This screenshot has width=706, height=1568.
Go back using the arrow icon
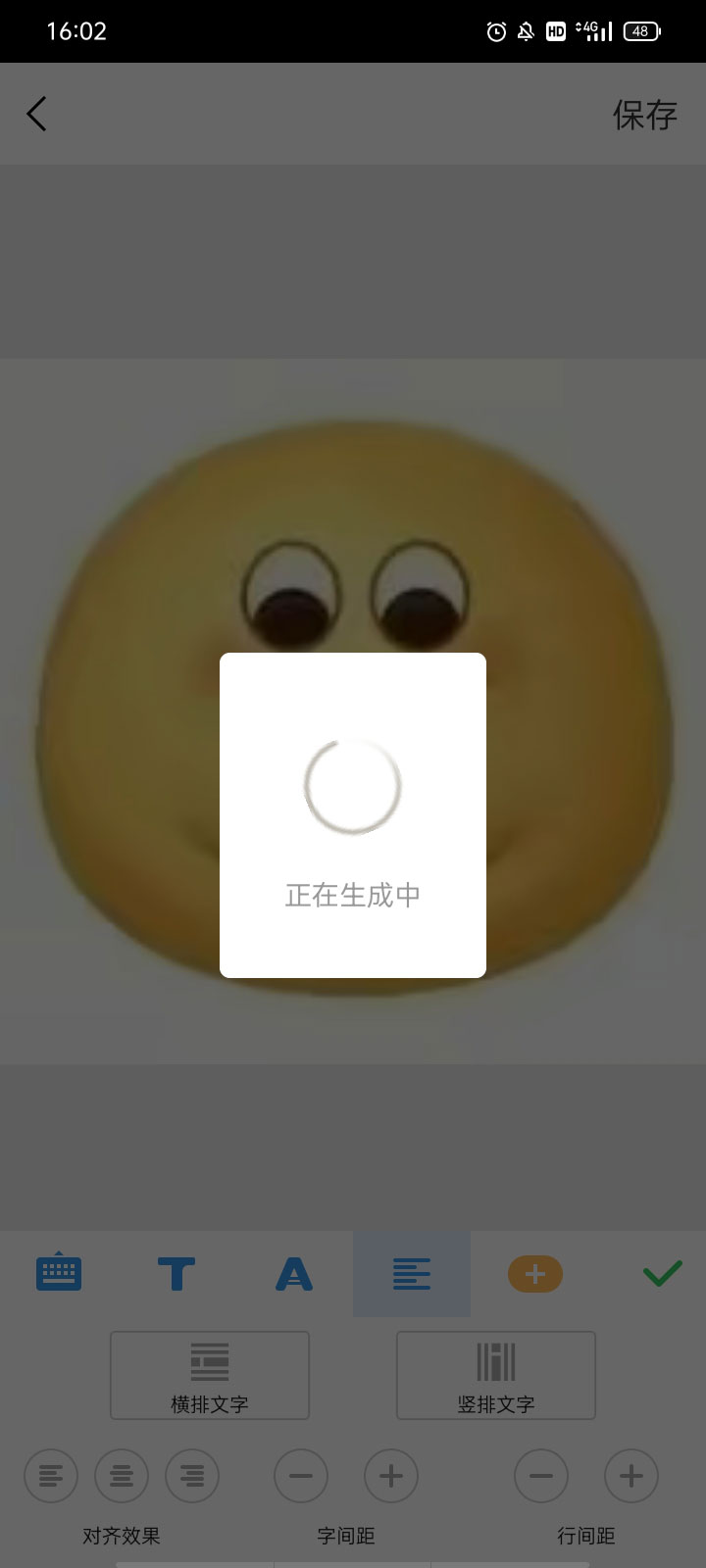pos(37,114)
